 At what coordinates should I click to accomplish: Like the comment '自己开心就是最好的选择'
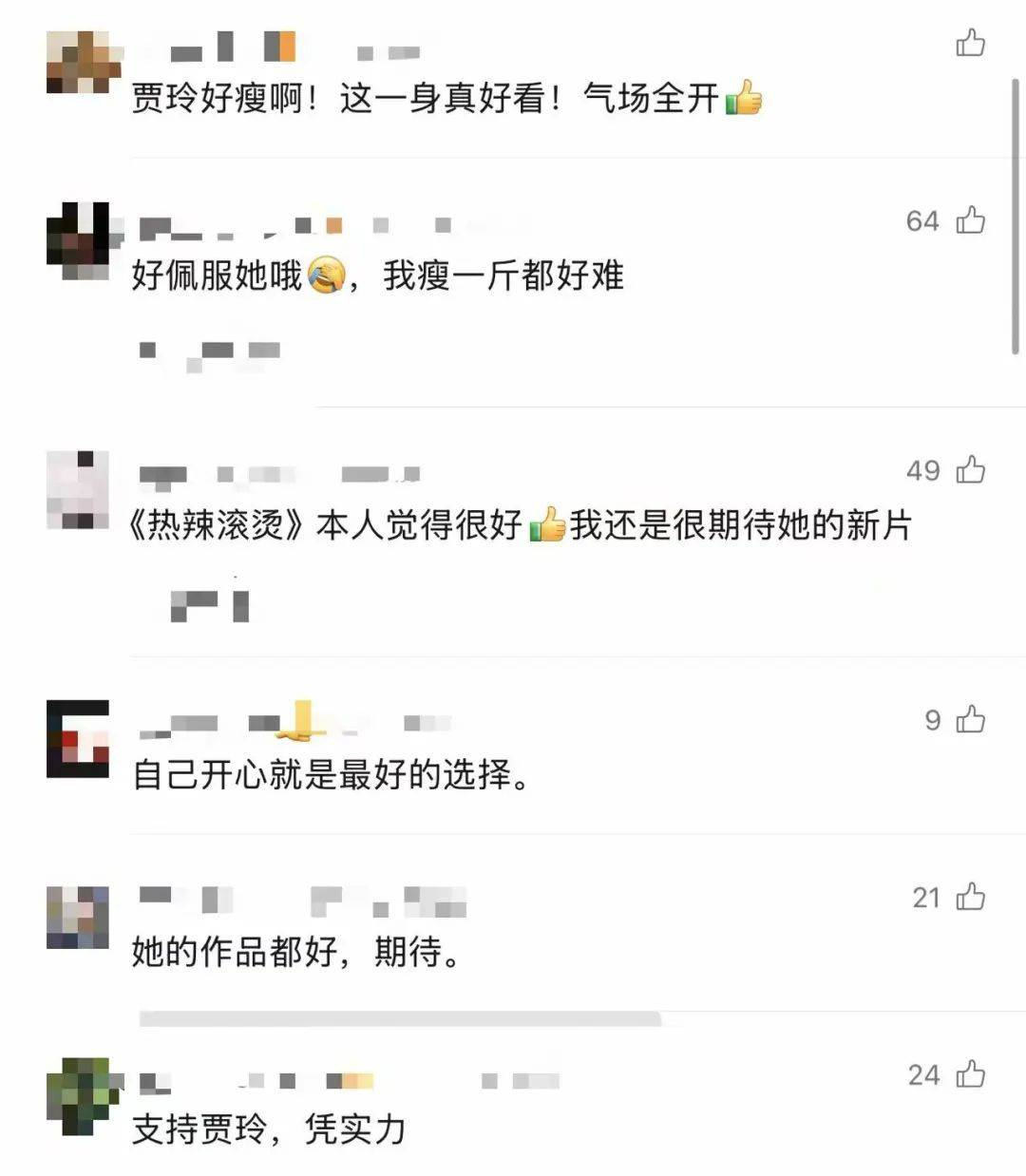[970, 719]
